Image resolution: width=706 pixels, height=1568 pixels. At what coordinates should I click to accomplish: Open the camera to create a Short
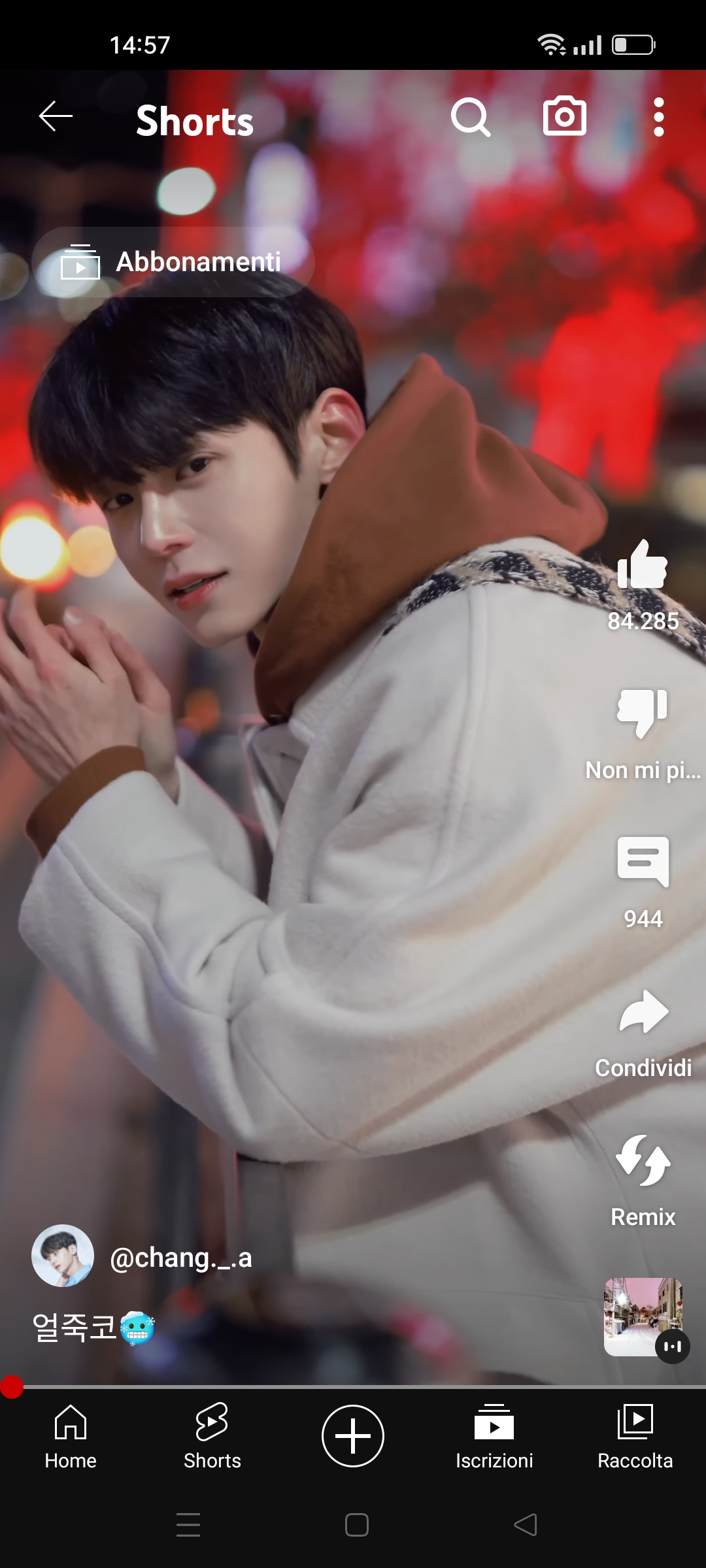[564, 118]
